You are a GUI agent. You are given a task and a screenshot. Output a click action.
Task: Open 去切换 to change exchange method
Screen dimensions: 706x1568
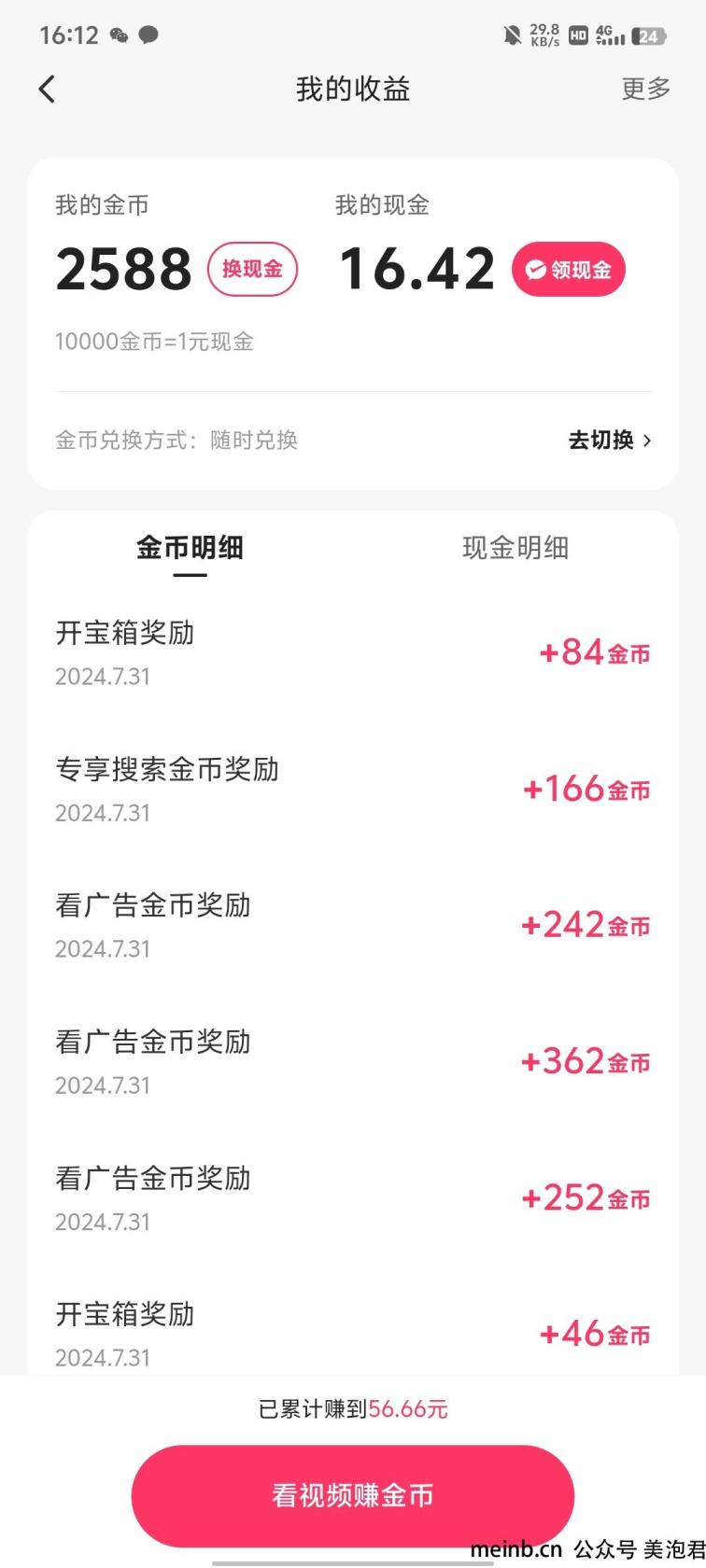pos(610,440)
